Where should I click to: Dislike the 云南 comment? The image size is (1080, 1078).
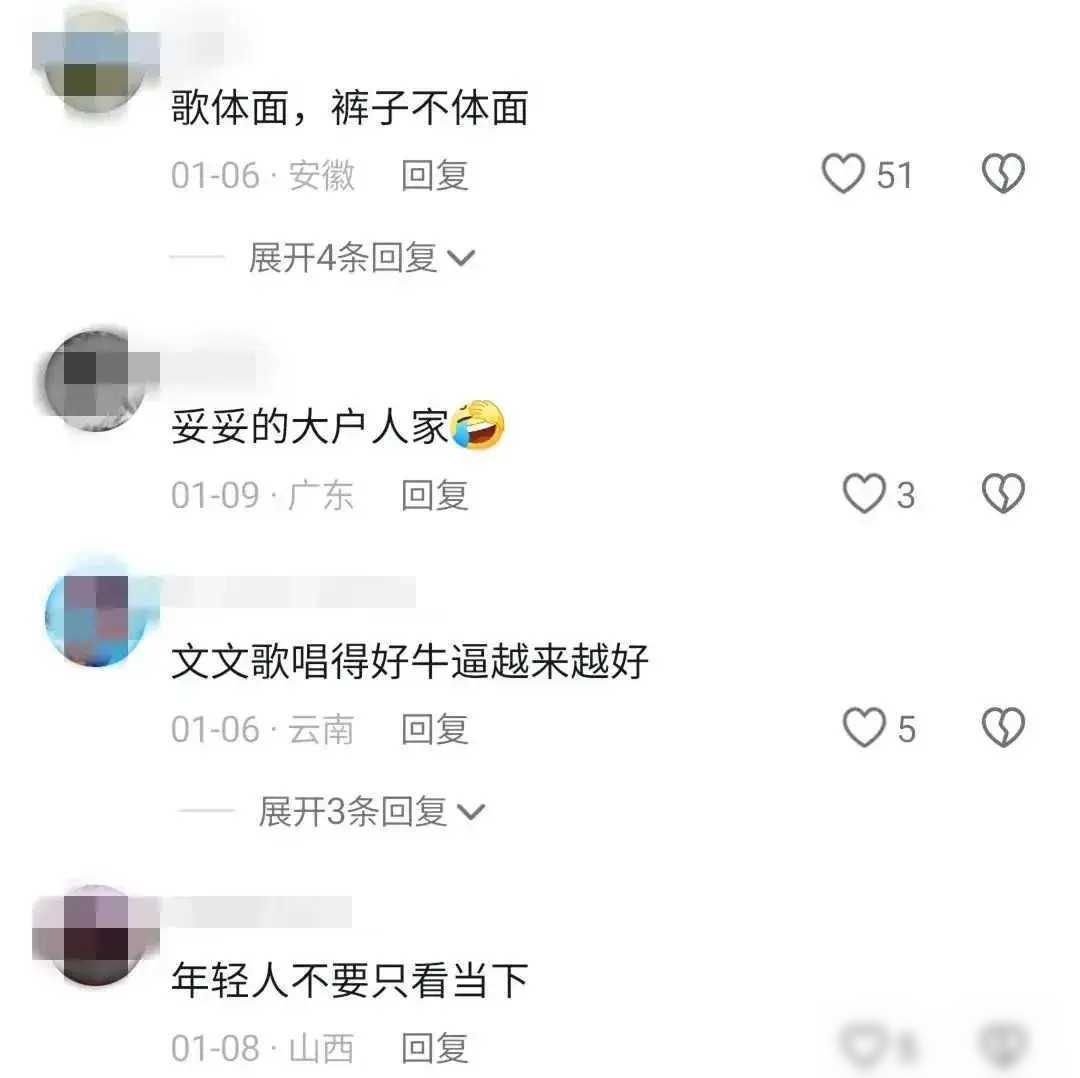click(1003, 728)
